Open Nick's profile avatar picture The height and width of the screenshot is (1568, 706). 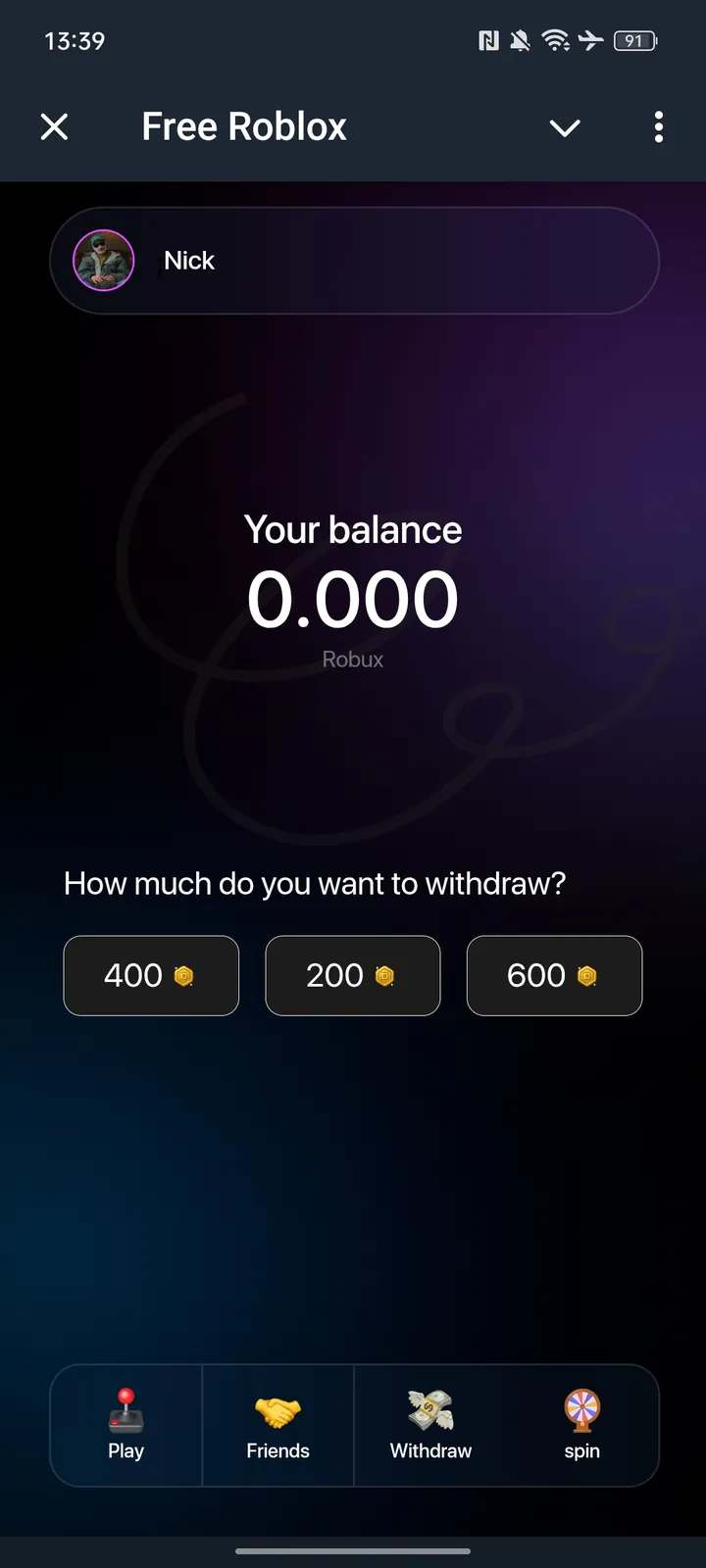[103, 261]
